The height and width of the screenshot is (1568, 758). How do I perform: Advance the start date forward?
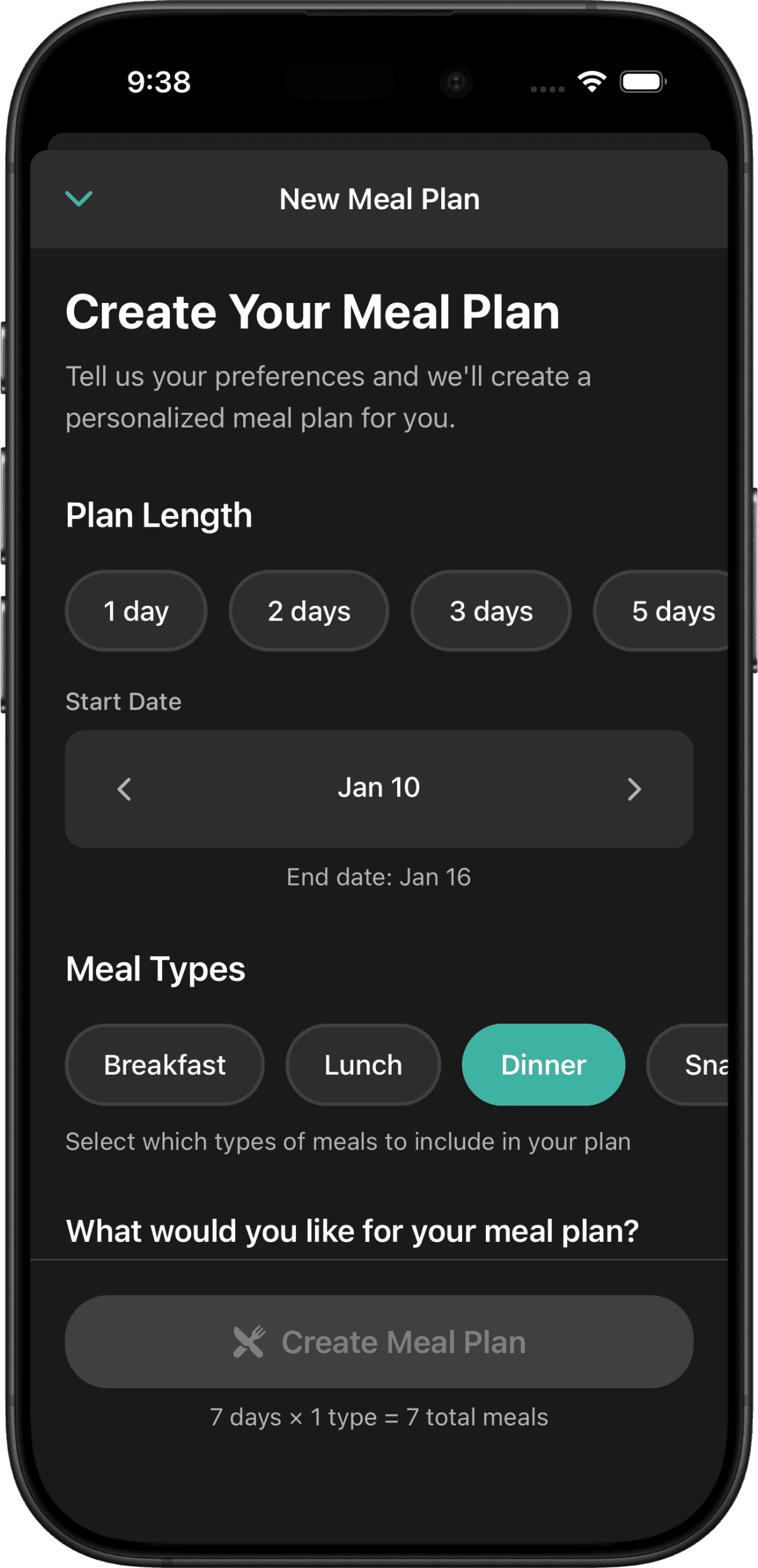pyautogui.click(x=634, y=789)
